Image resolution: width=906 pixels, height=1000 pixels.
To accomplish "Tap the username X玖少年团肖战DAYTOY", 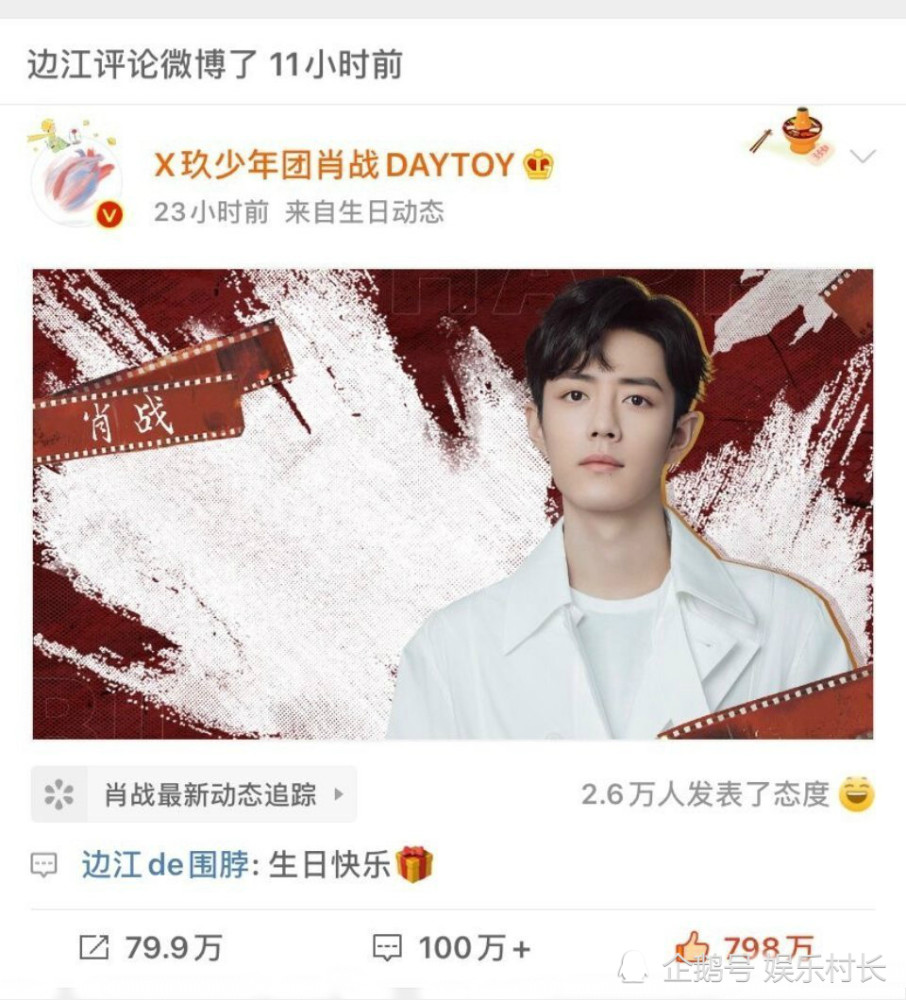I will [334, 164].
